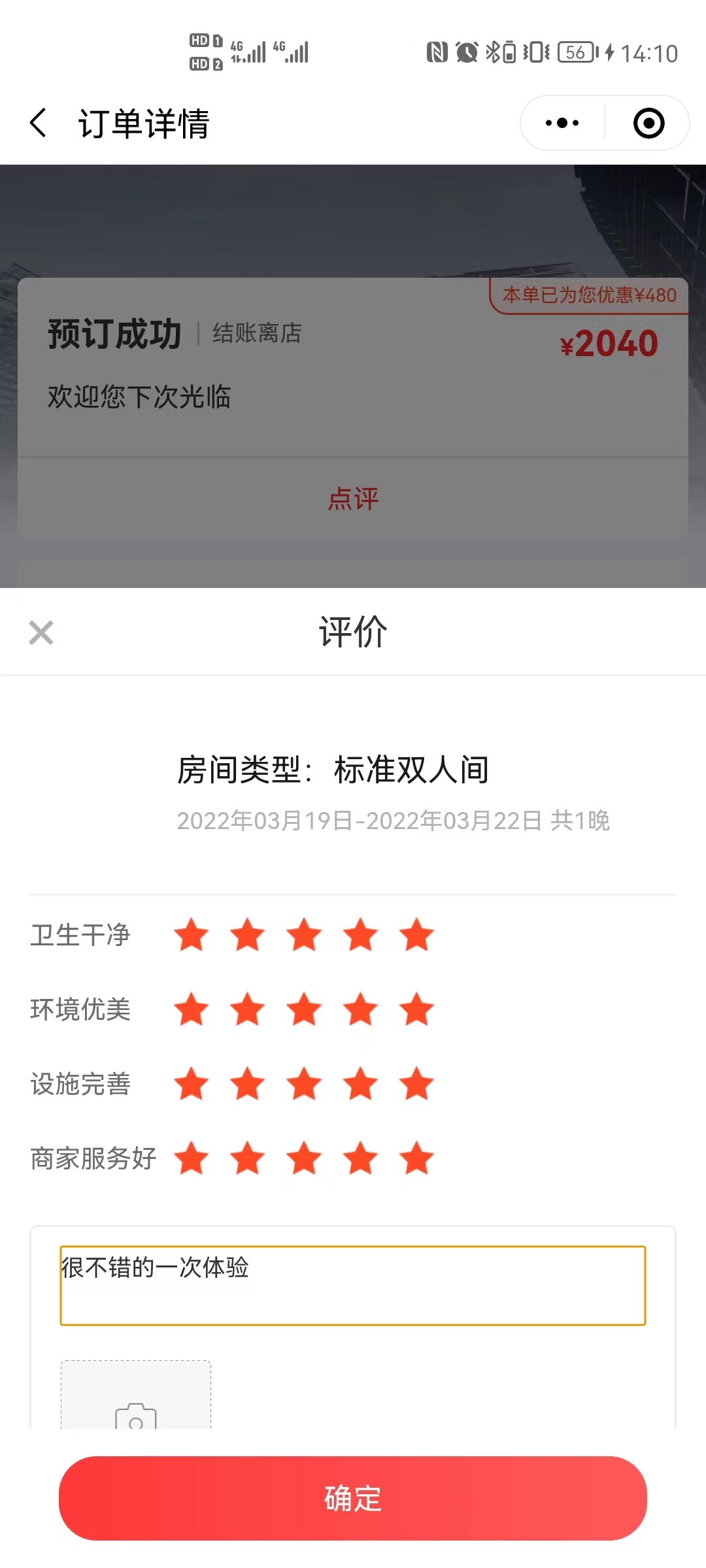Focus the review comment text box
This screenshot has width=706, height=1568.
point(353,1286)
